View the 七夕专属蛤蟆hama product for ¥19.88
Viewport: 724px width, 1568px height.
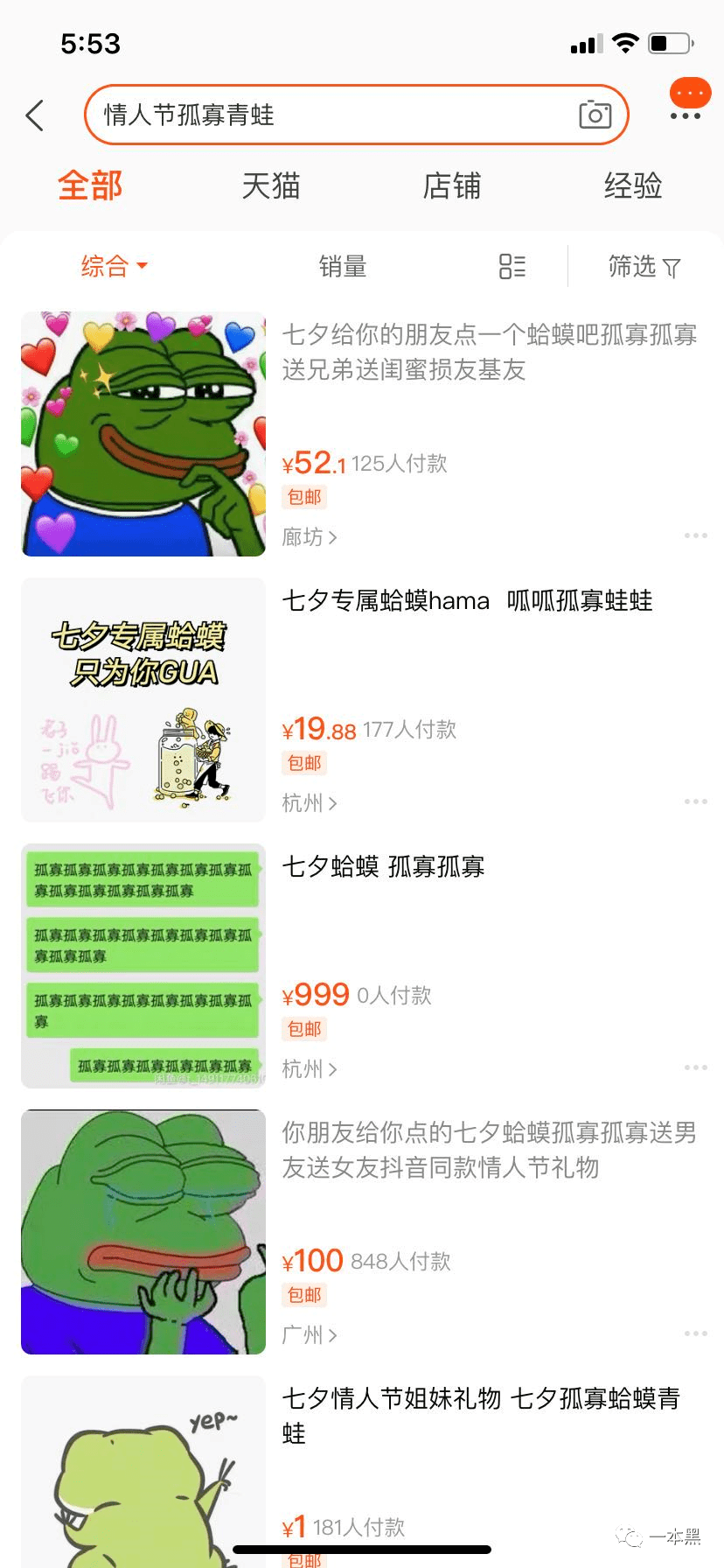coord(467,601)
